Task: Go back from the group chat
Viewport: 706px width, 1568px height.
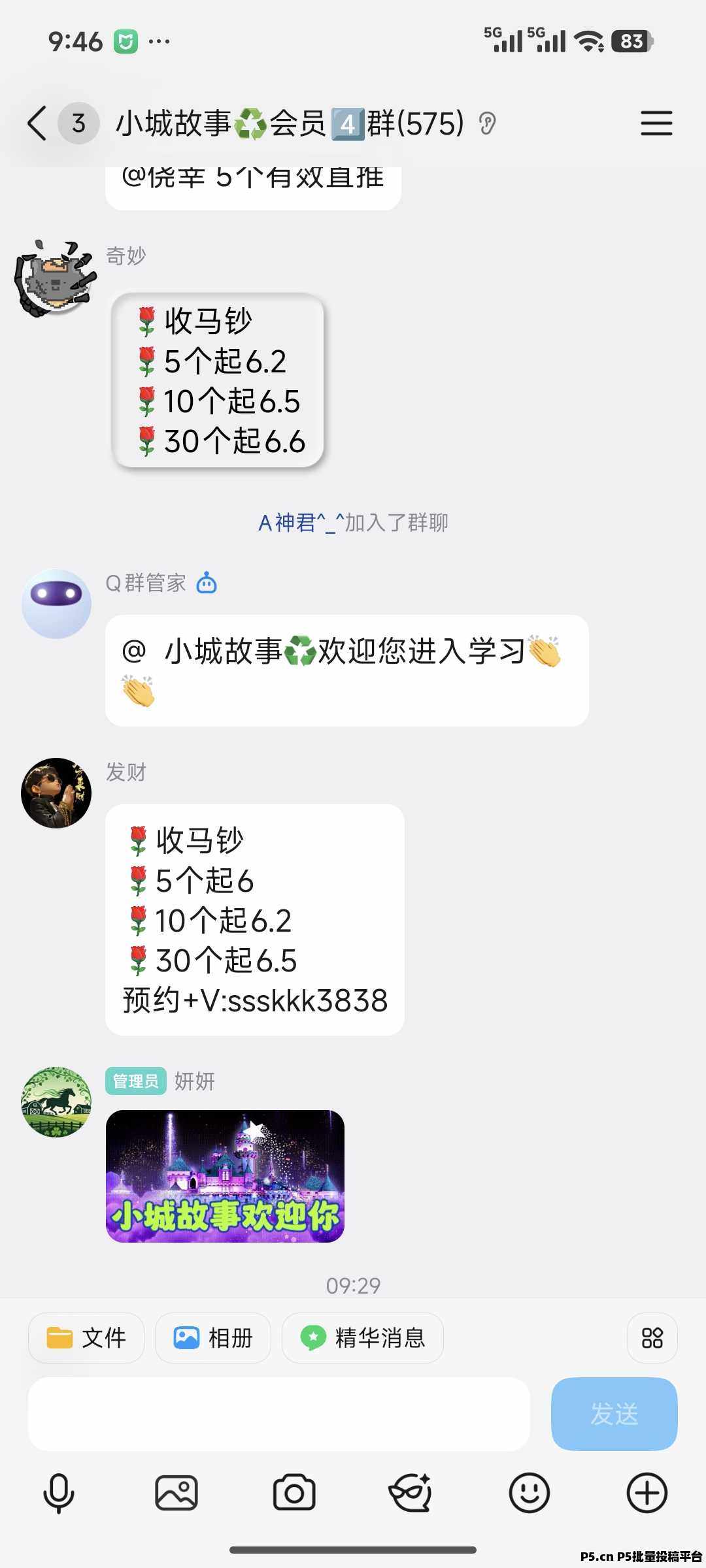Action: 37,123
